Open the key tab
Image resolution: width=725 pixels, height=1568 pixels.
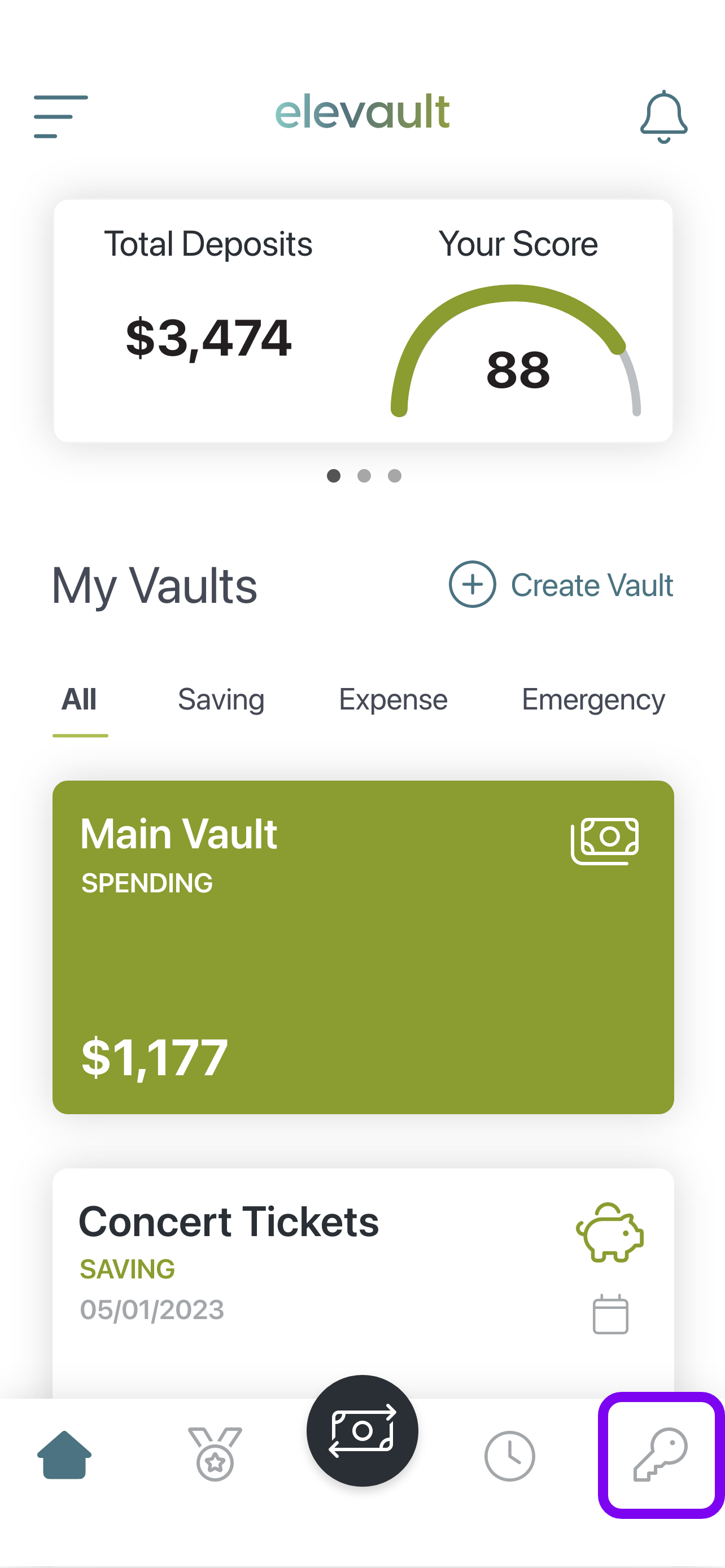(661, 1455)
